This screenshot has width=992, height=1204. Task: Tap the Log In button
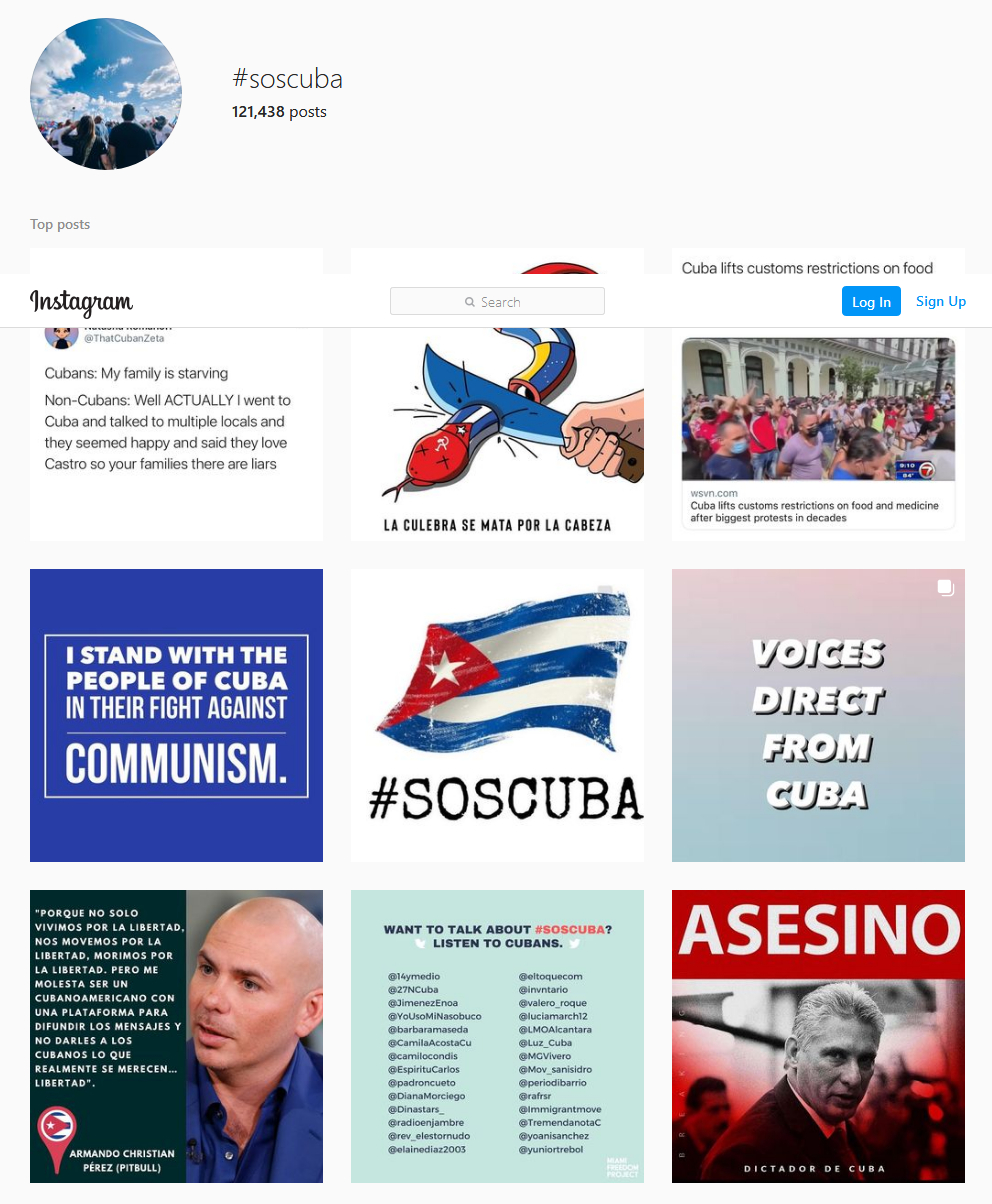pyautogui.click(x=871, y=301)
